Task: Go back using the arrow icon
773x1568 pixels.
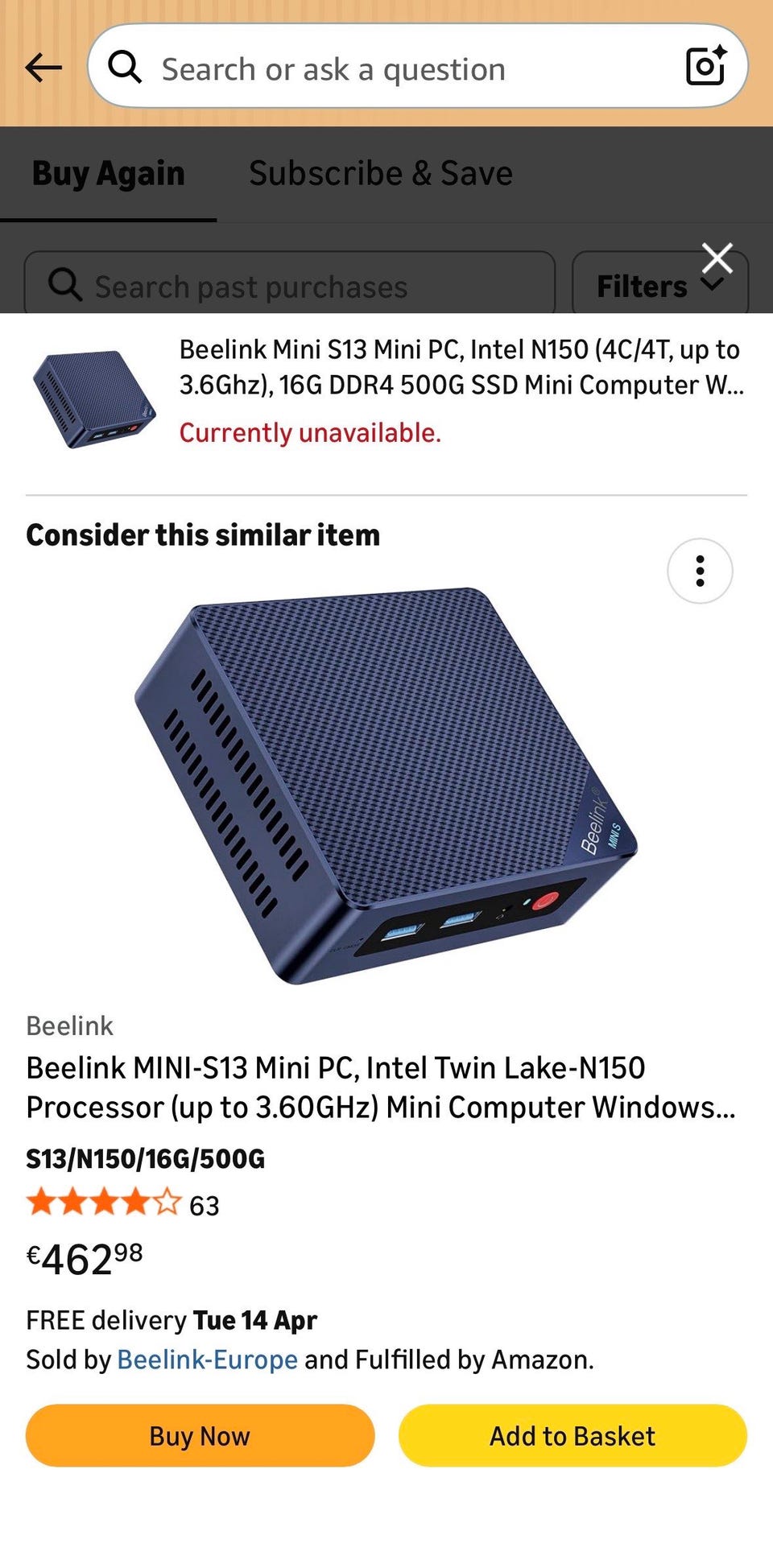Action: pos(43,68)
